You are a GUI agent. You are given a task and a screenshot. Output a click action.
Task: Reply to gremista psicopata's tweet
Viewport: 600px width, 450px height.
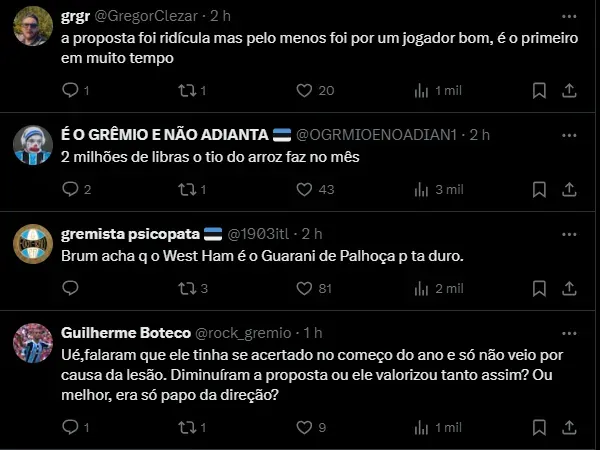(70, 288)
